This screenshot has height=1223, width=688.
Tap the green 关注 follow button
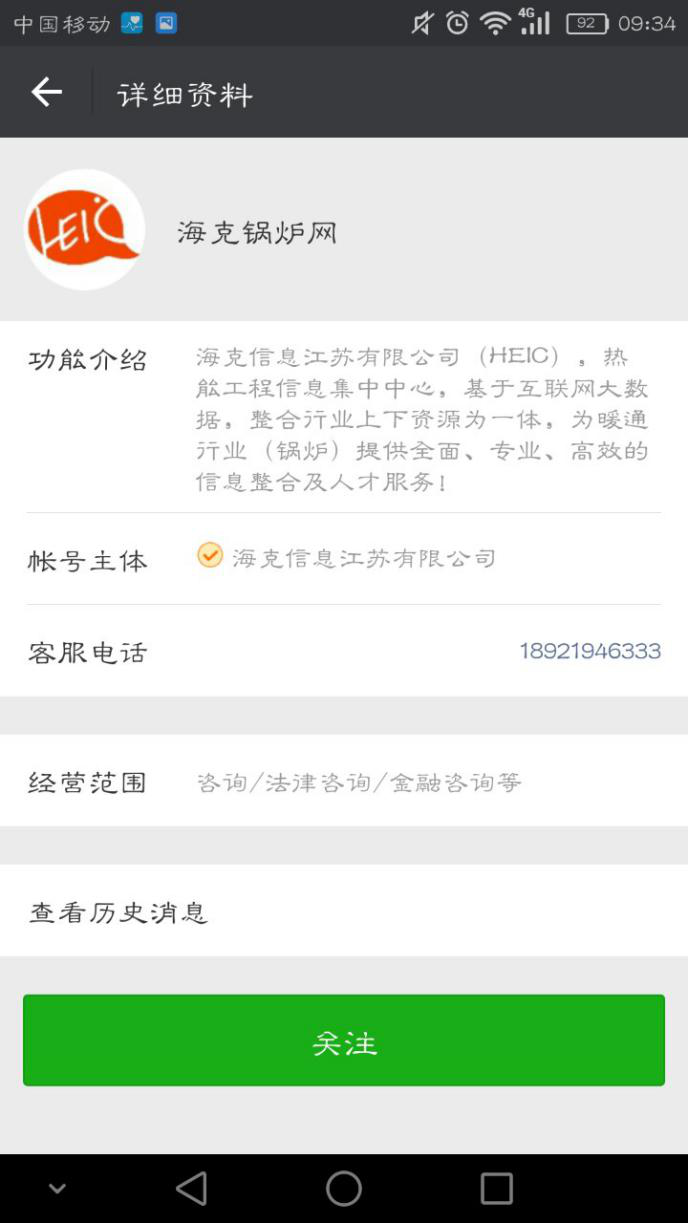click(344, 1040)
